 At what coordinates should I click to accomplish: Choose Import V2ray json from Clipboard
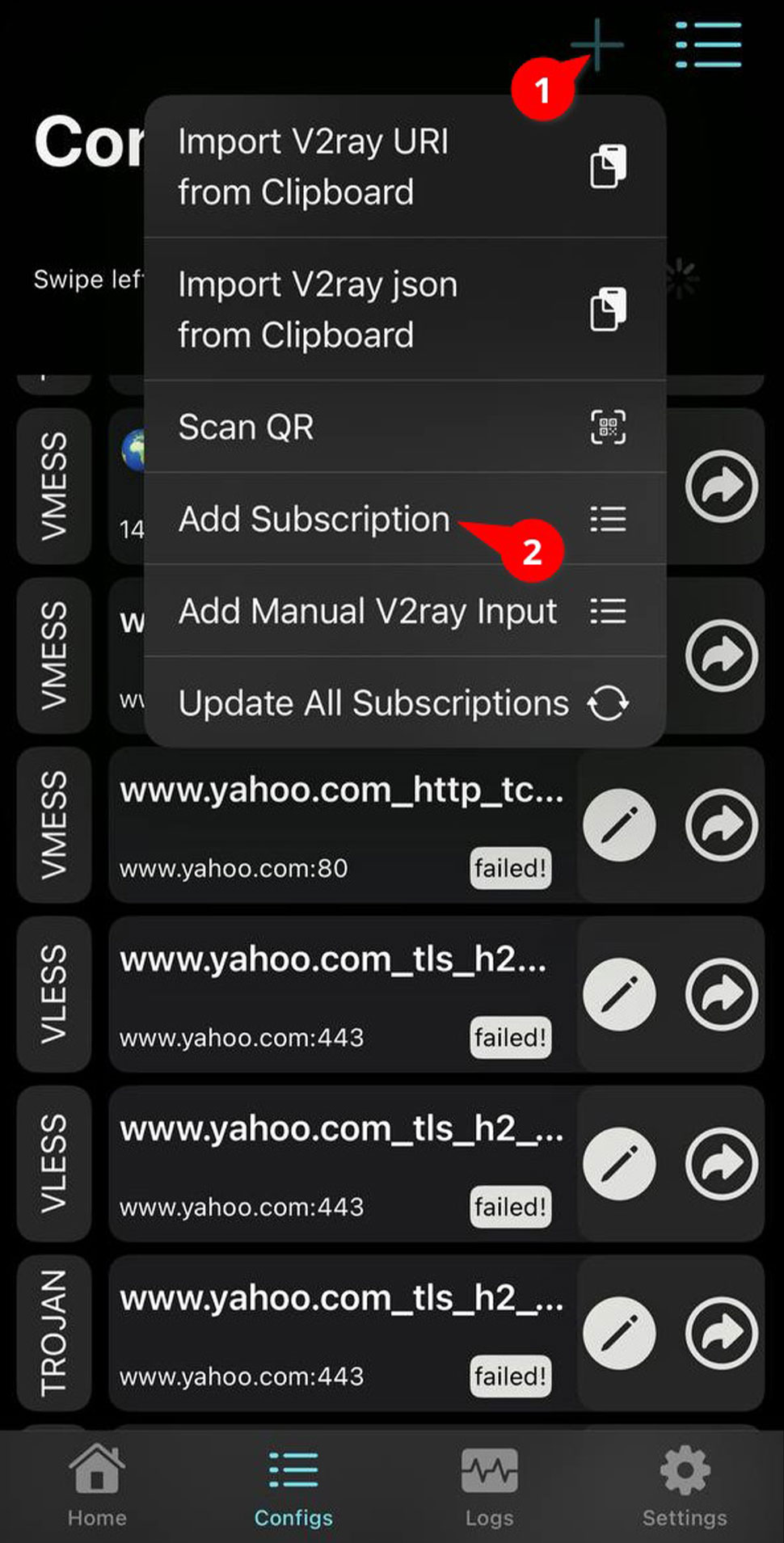pyautogui.click(x=404, y=310)
